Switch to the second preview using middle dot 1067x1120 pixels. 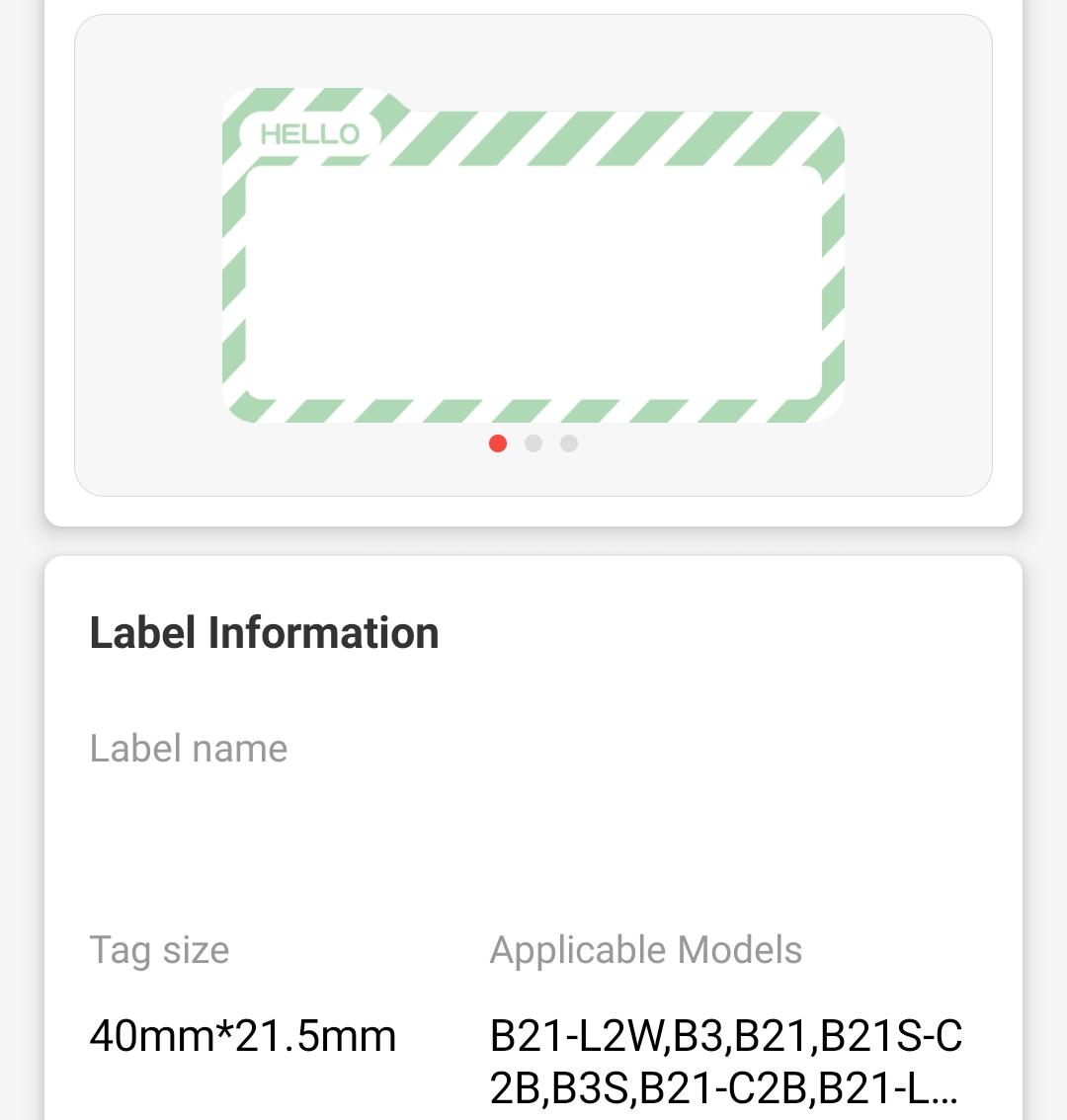[x=533, y=443]
